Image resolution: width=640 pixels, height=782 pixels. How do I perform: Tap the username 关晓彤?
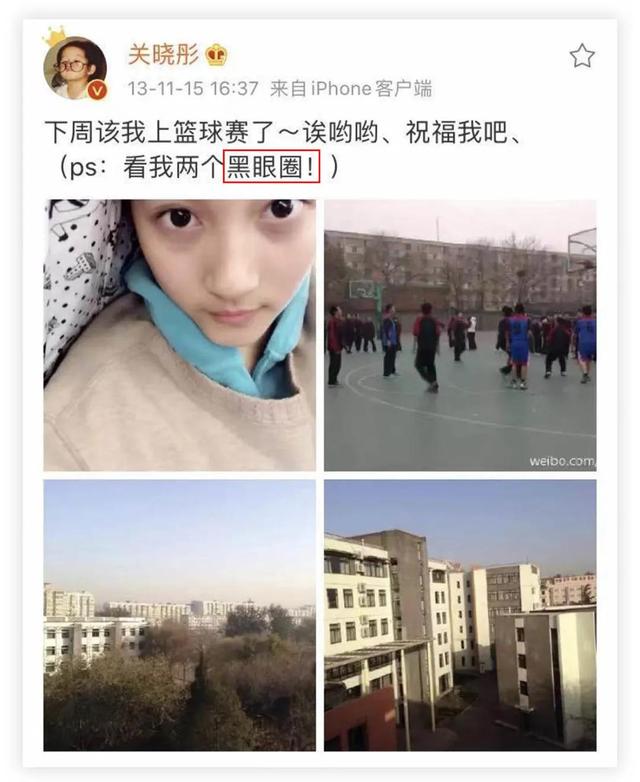[162, 54]
